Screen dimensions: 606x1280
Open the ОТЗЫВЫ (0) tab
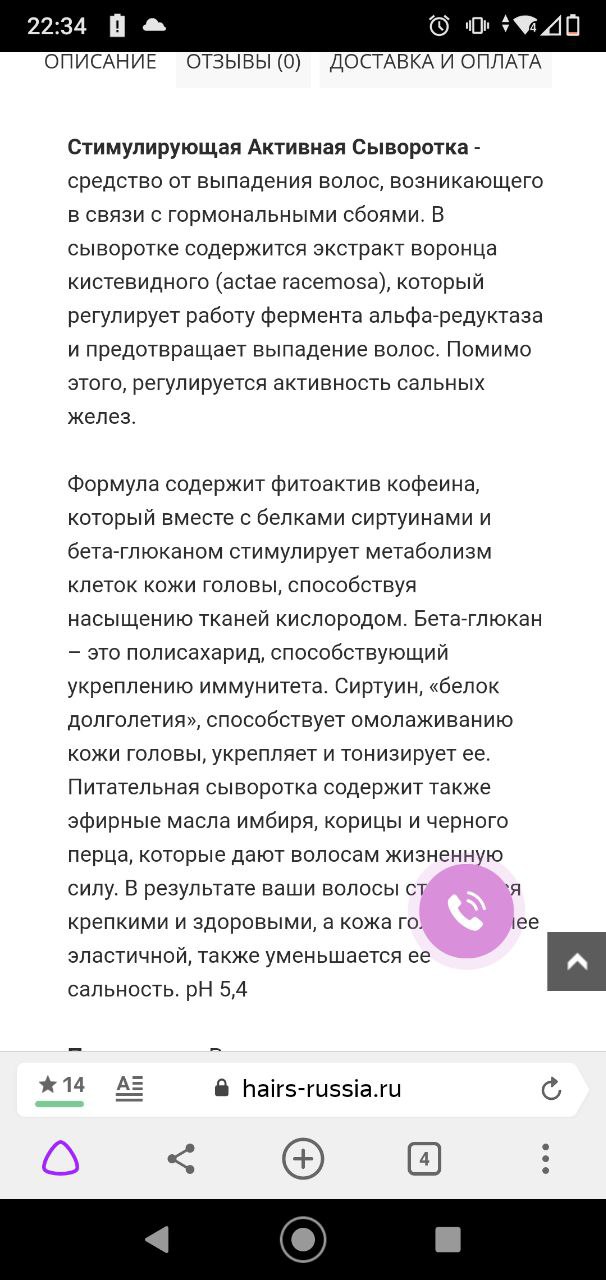pyautogui.click(x=243, y=62)
